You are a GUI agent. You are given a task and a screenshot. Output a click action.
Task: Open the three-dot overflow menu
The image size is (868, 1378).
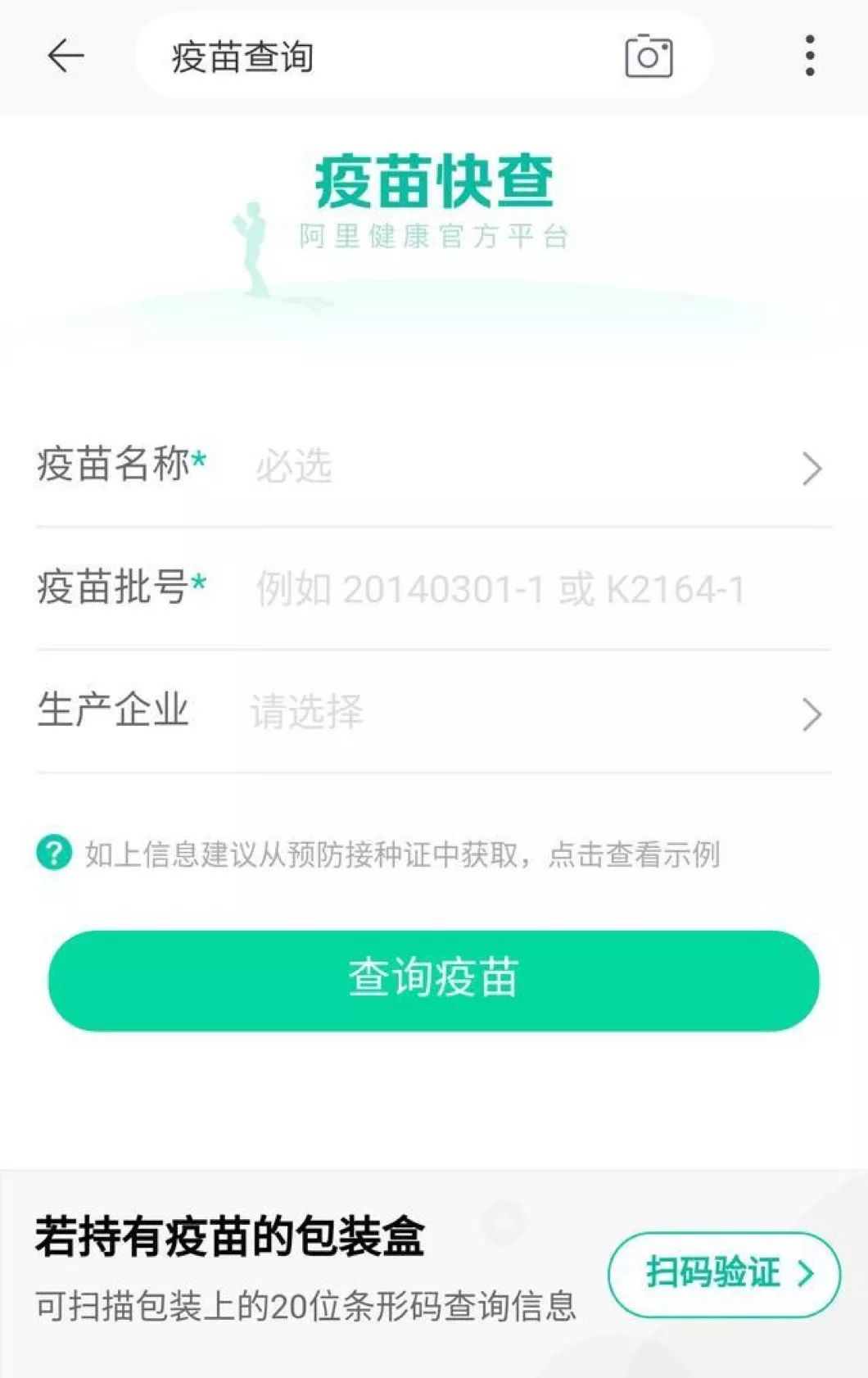809,57
